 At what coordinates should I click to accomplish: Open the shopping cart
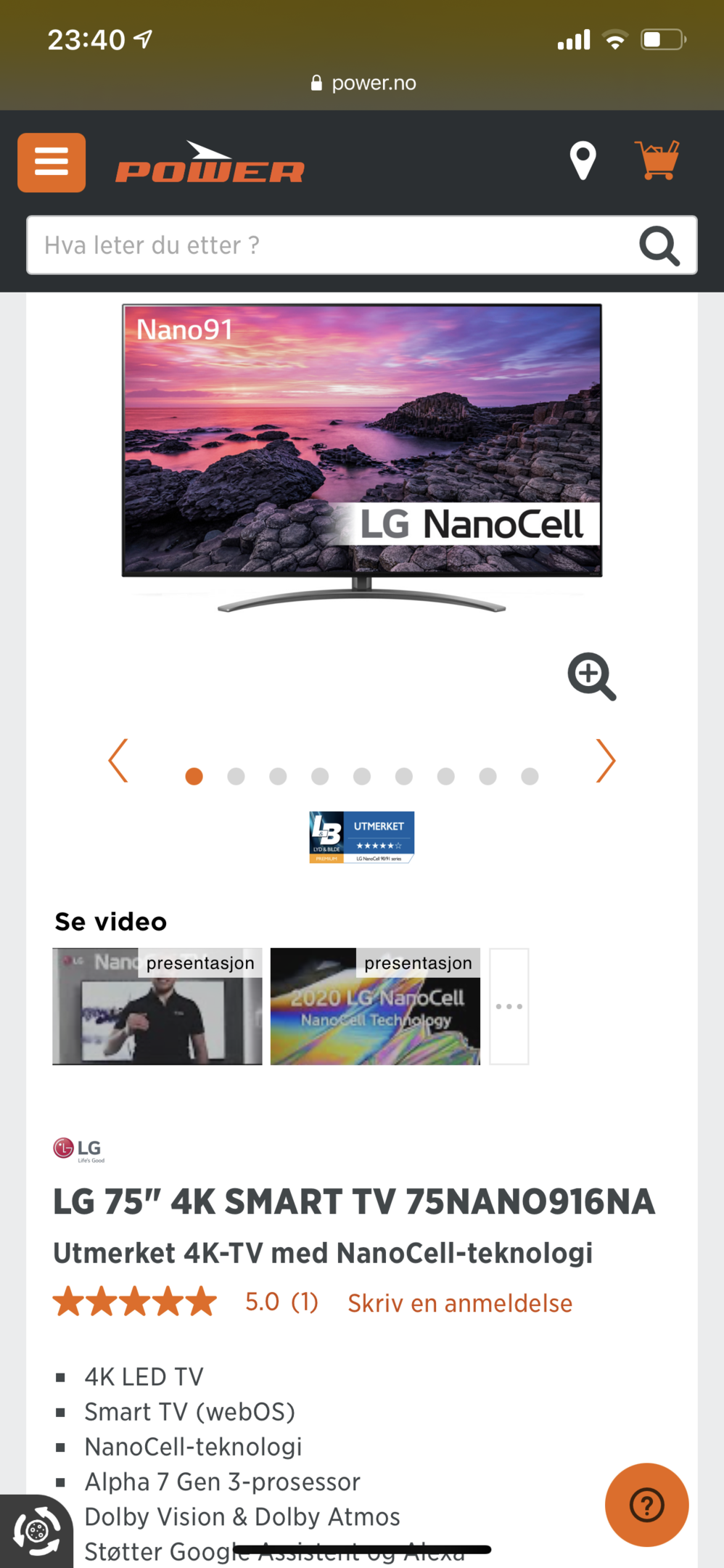pyautogui.click(x=657, y=160)
